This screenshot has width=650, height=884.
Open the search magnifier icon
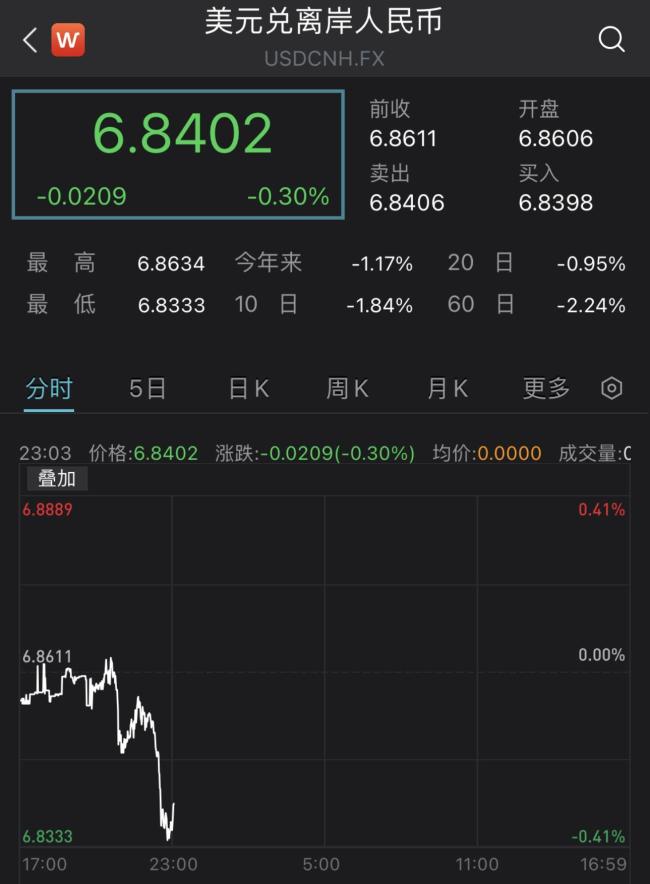point(611,40)
